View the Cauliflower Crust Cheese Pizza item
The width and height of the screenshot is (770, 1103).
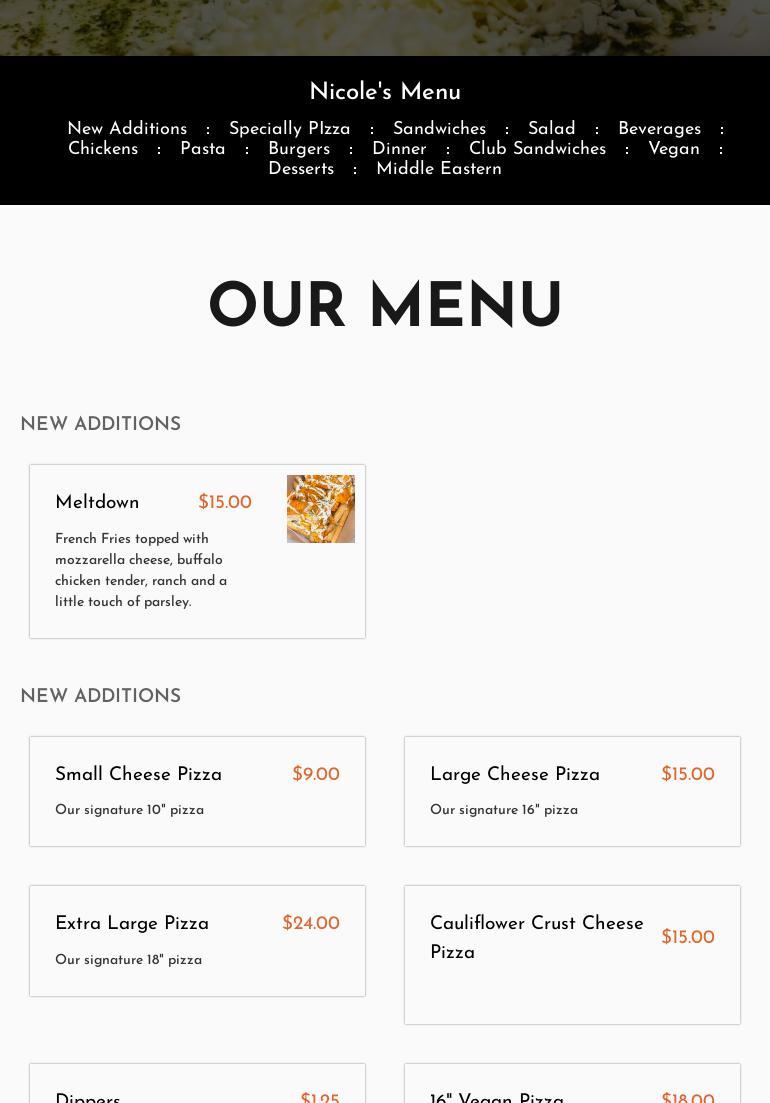[572, 954]
